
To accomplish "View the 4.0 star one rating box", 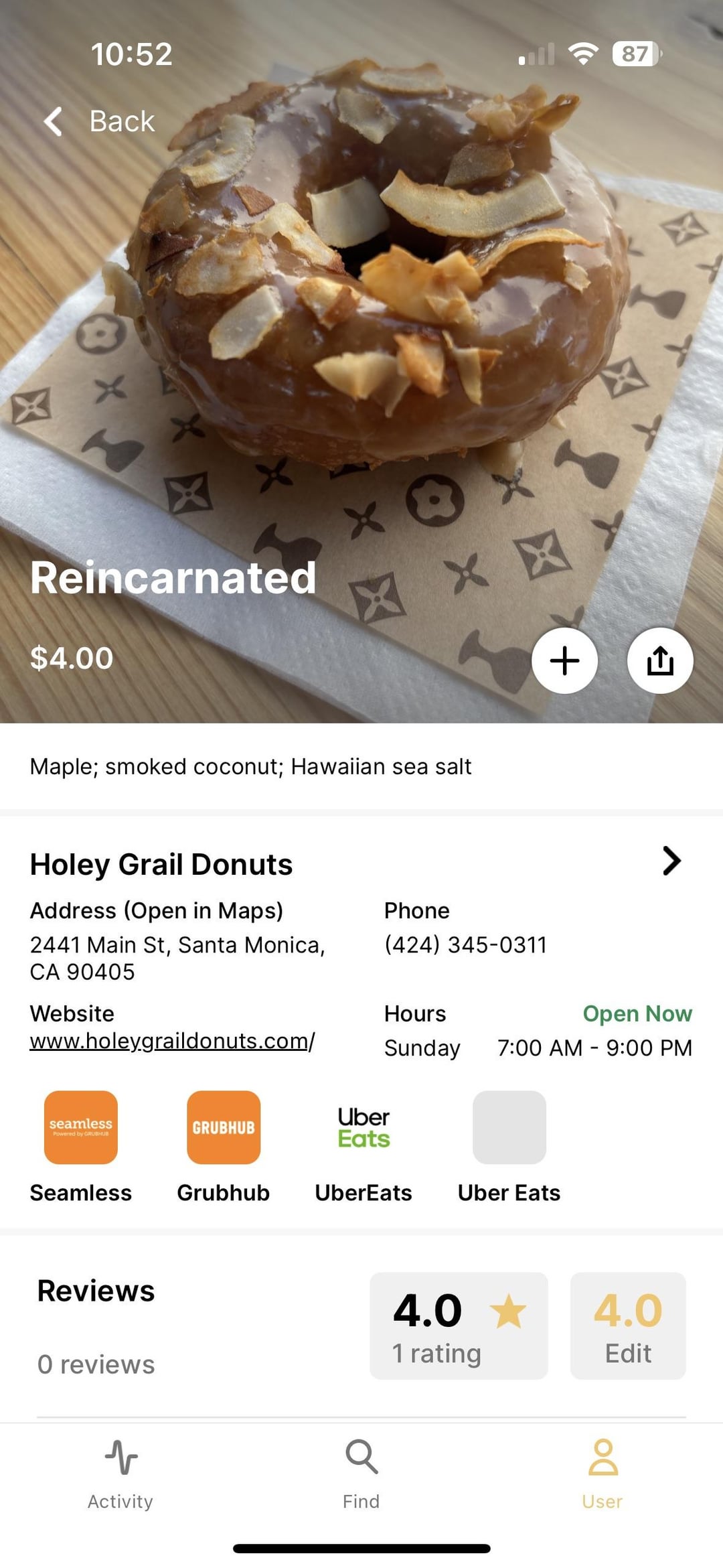I will tap(459, 1326).
